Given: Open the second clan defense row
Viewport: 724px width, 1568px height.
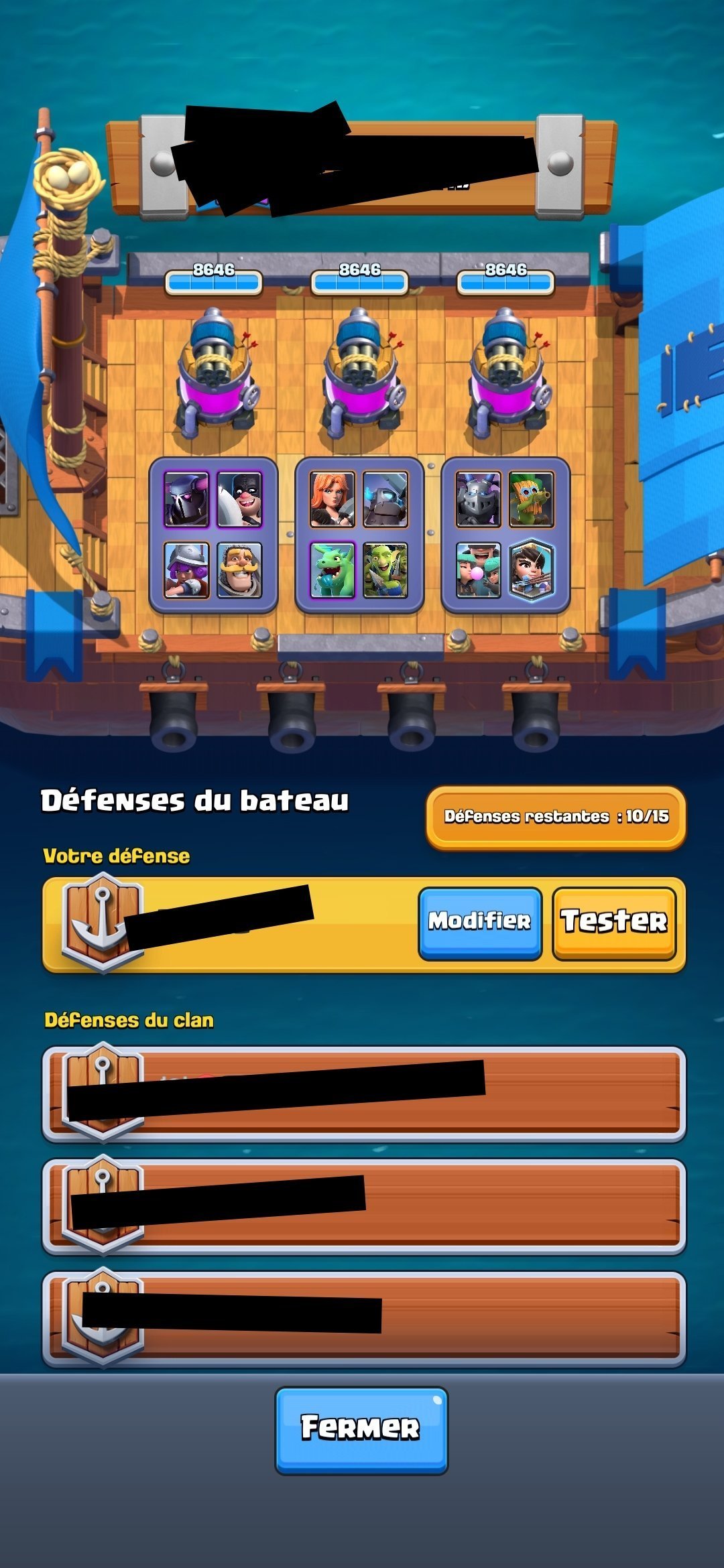Looking at the screenshot, I should coord(364,1205).
